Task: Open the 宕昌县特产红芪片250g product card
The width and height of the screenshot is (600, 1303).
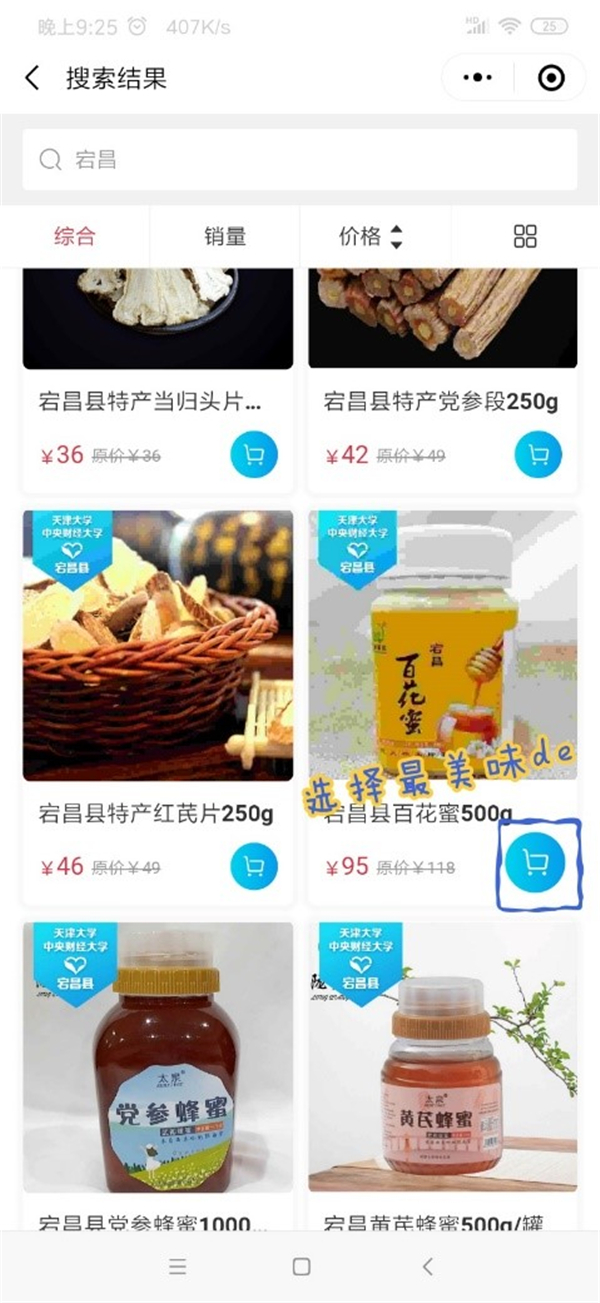Action: 158,646
